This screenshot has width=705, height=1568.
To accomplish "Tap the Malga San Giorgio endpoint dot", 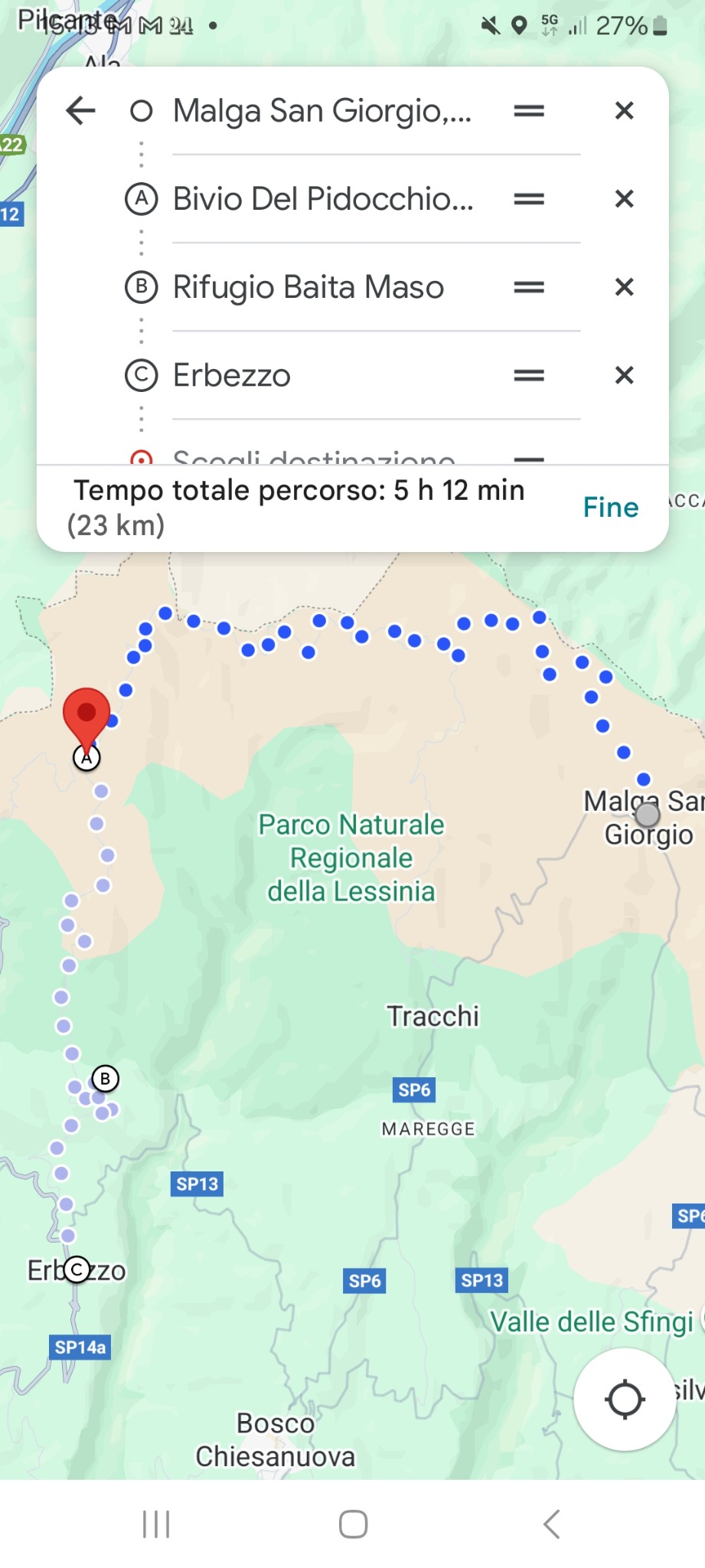I will tap(647, 815).
